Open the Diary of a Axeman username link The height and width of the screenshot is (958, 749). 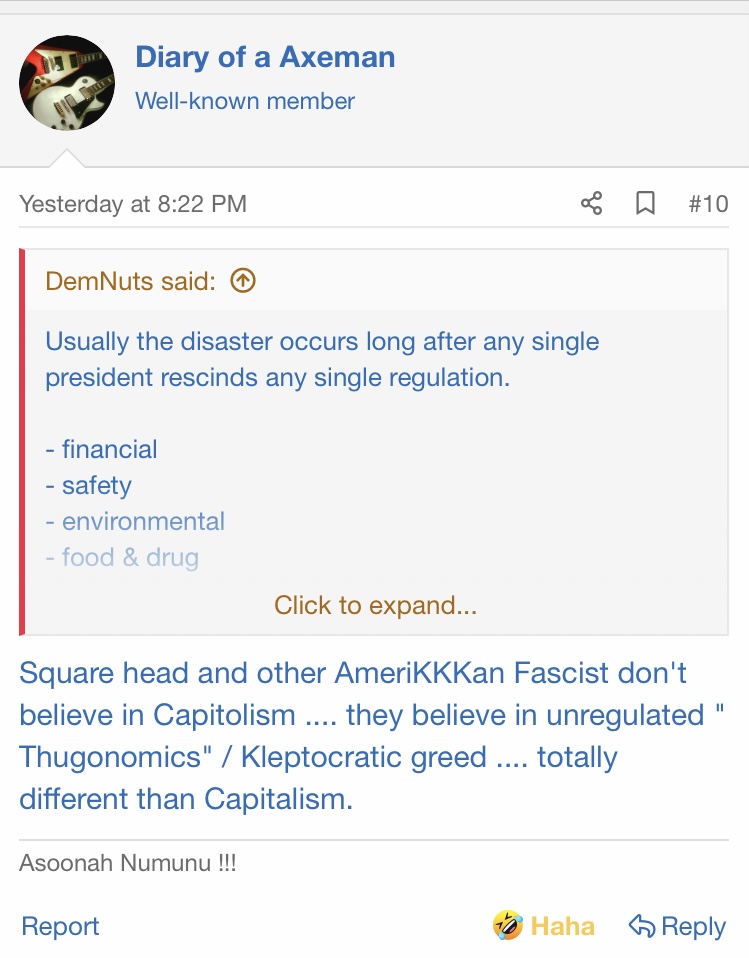pos(265,57)
